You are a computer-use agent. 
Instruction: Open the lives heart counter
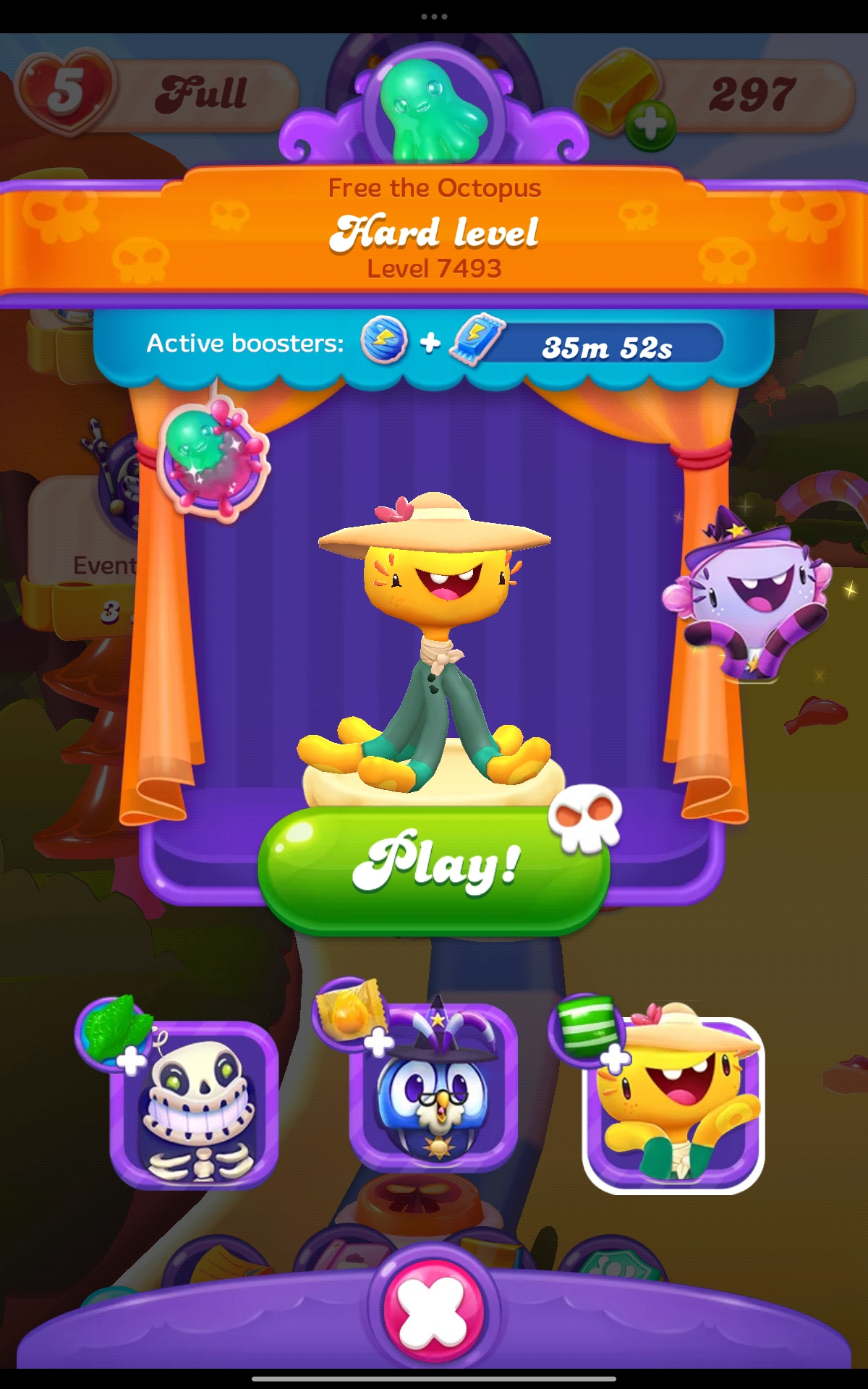coord(65,92)
